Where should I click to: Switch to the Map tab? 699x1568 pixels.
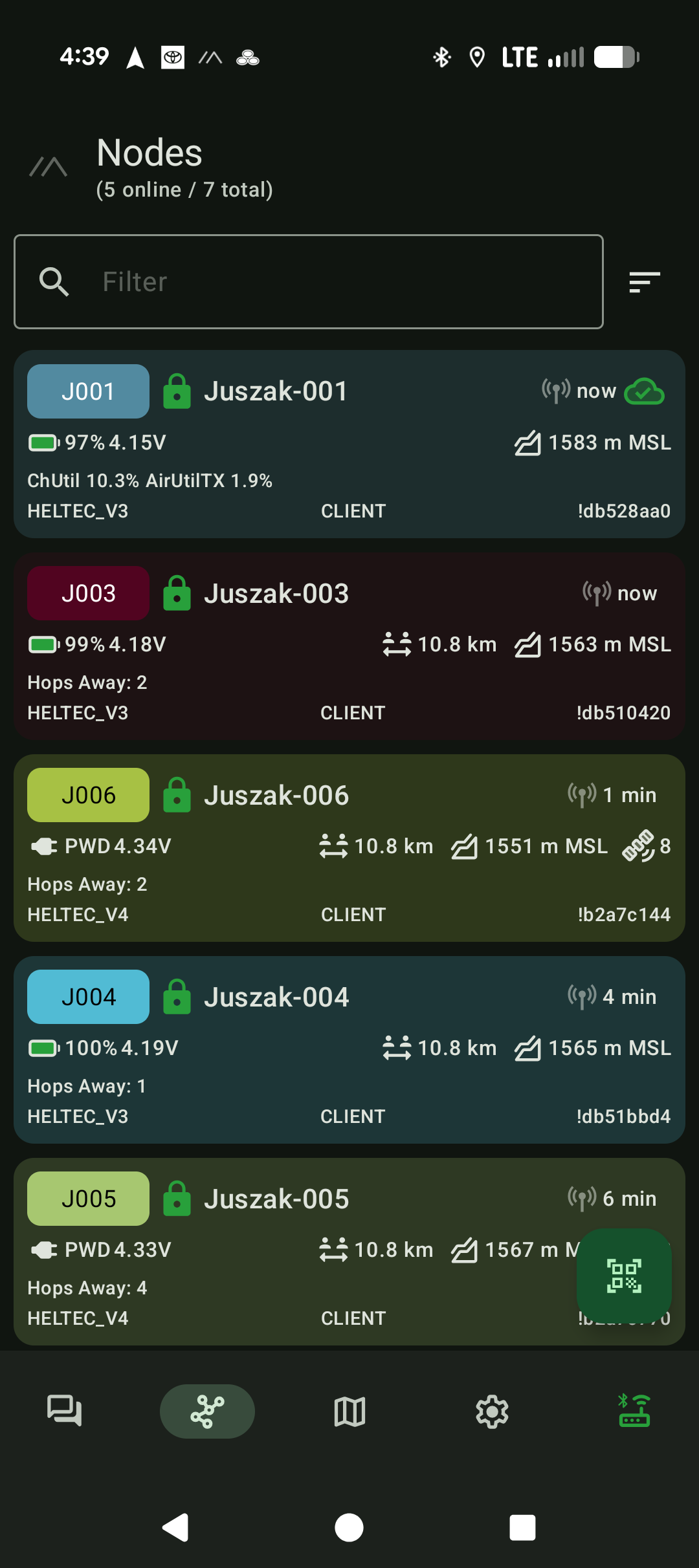[349, 1411]
